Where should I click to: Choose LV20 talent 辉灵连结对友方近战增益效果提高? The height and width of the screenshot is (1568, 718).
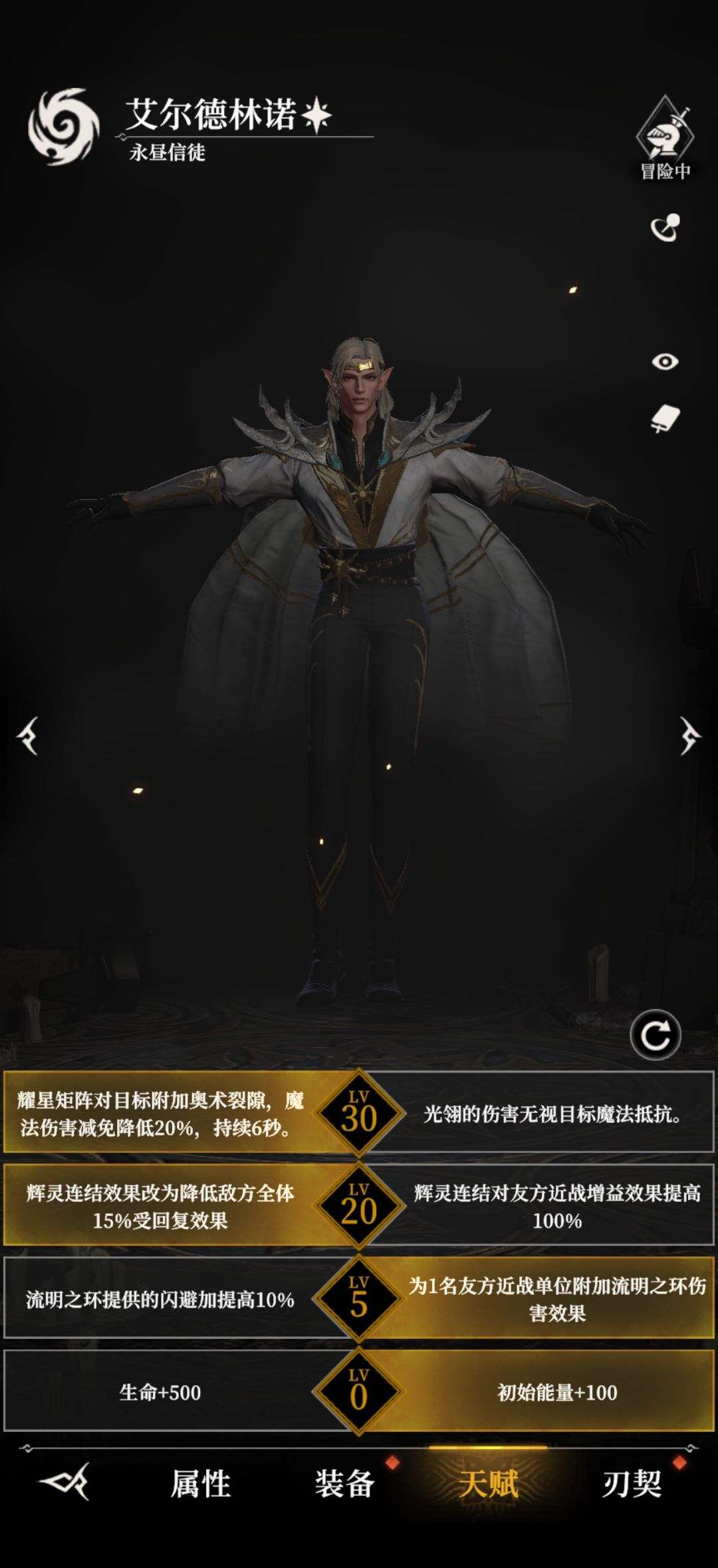(x=557, y=1206)
